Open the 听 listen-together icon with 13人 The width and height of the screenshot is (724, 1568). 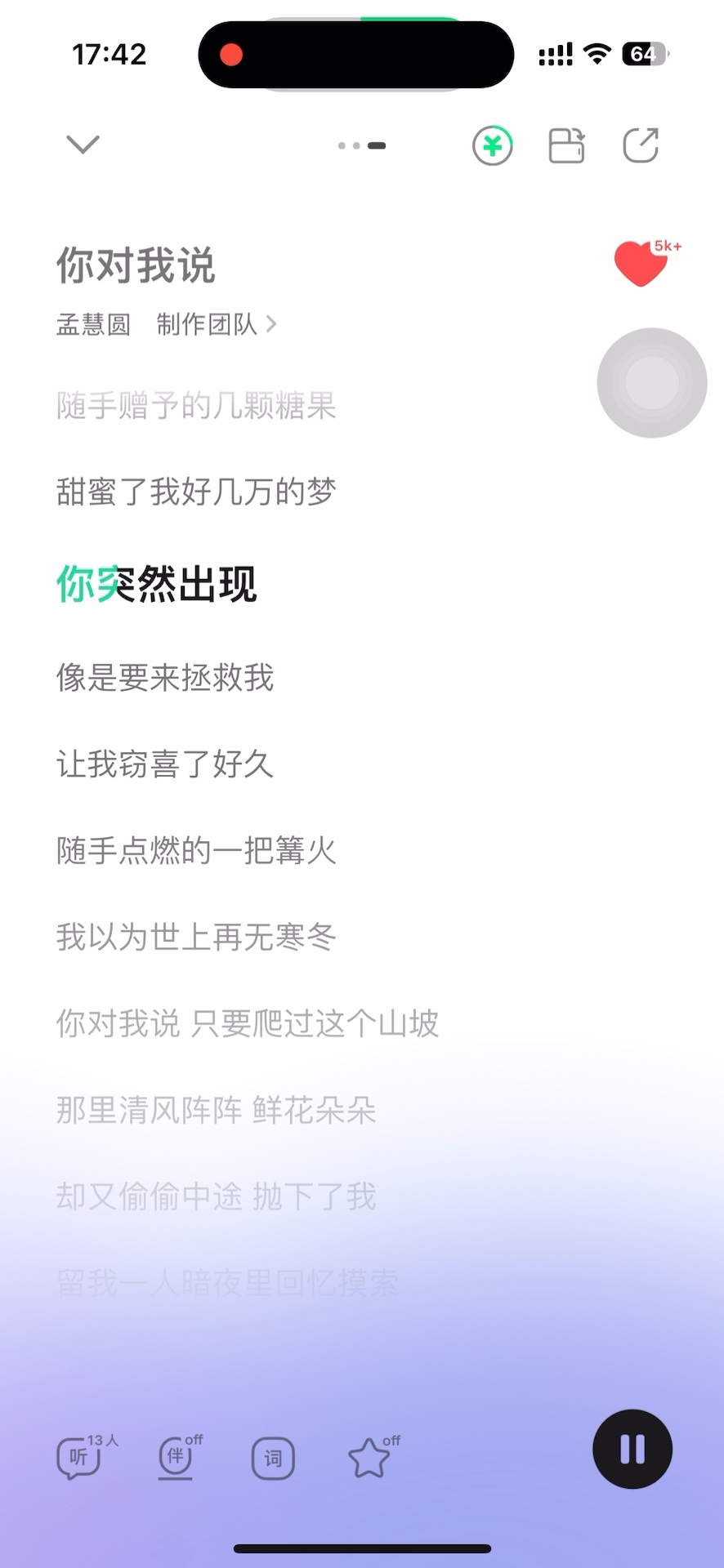pyautogui.click(x=80, y=1458)
